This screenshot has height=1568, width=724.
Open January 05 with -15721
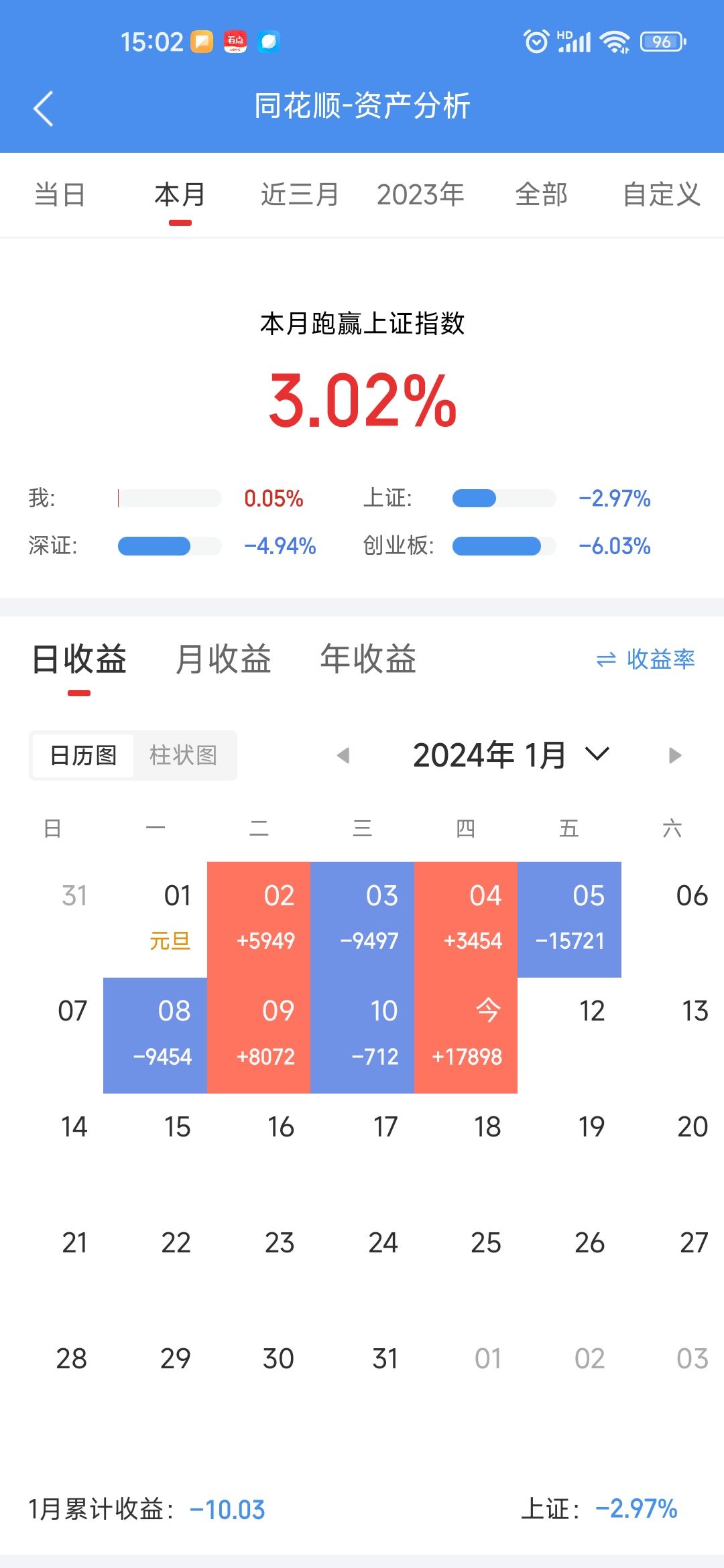point(569,919)
